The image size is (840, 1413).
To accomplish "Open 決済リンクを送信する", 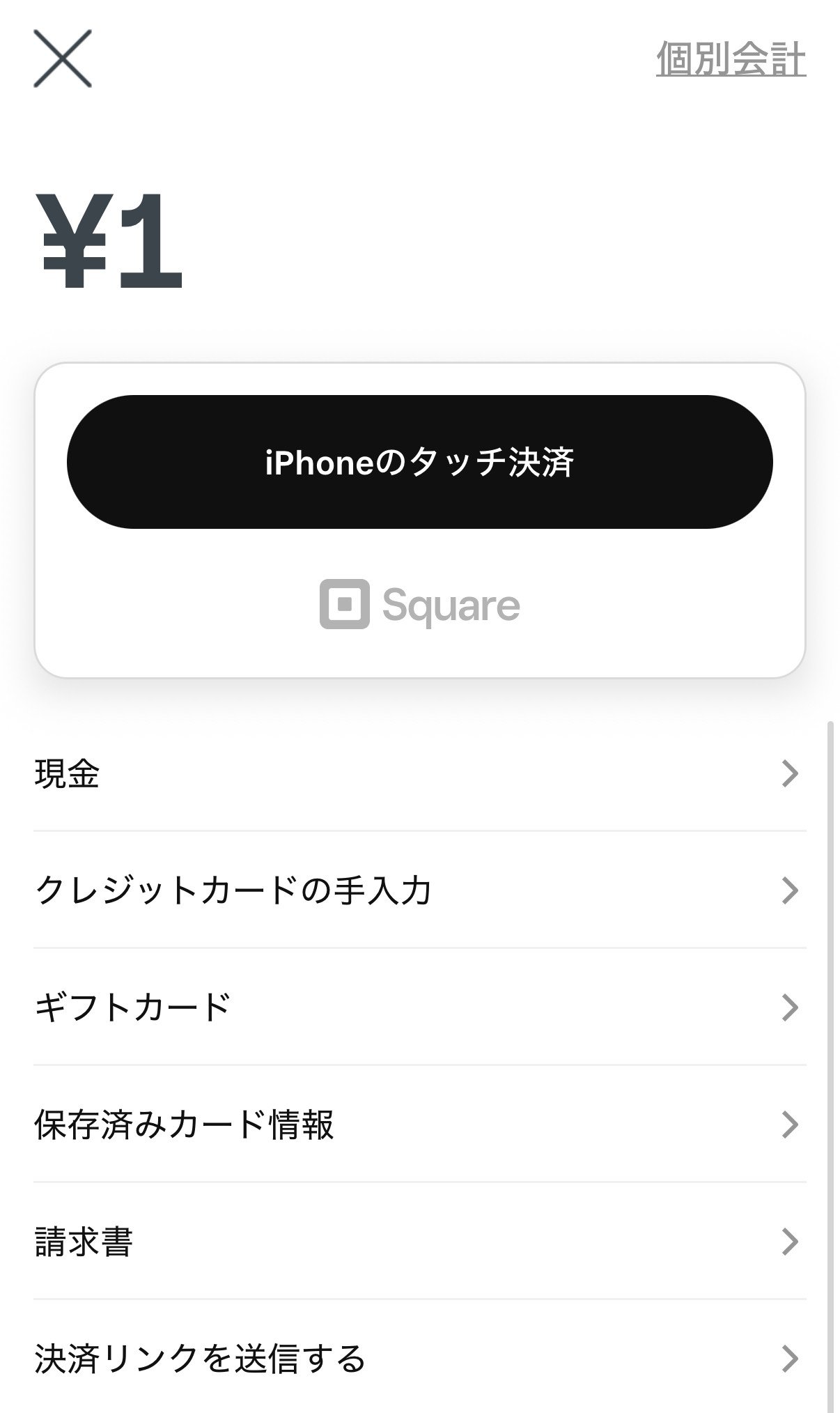I will click(418, 1359).
